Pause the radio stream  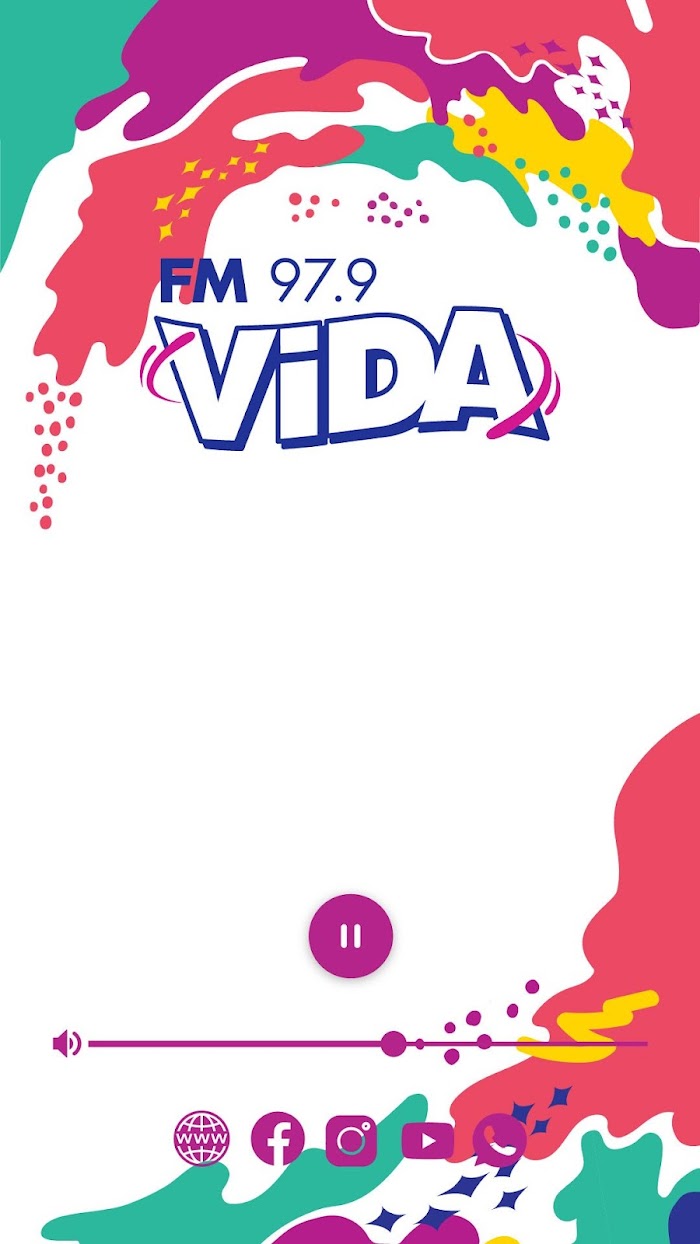(x=350, y=936)
